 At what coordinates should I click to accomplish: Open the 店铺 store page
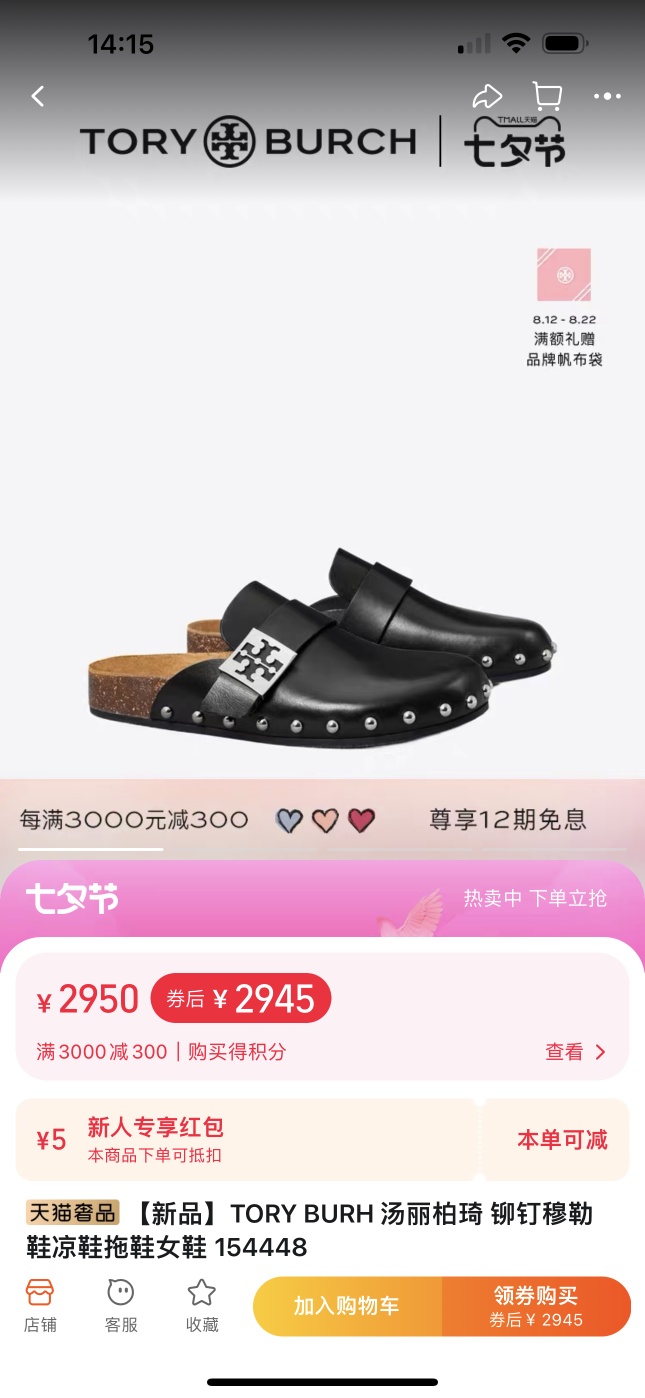click(40, 1305)
